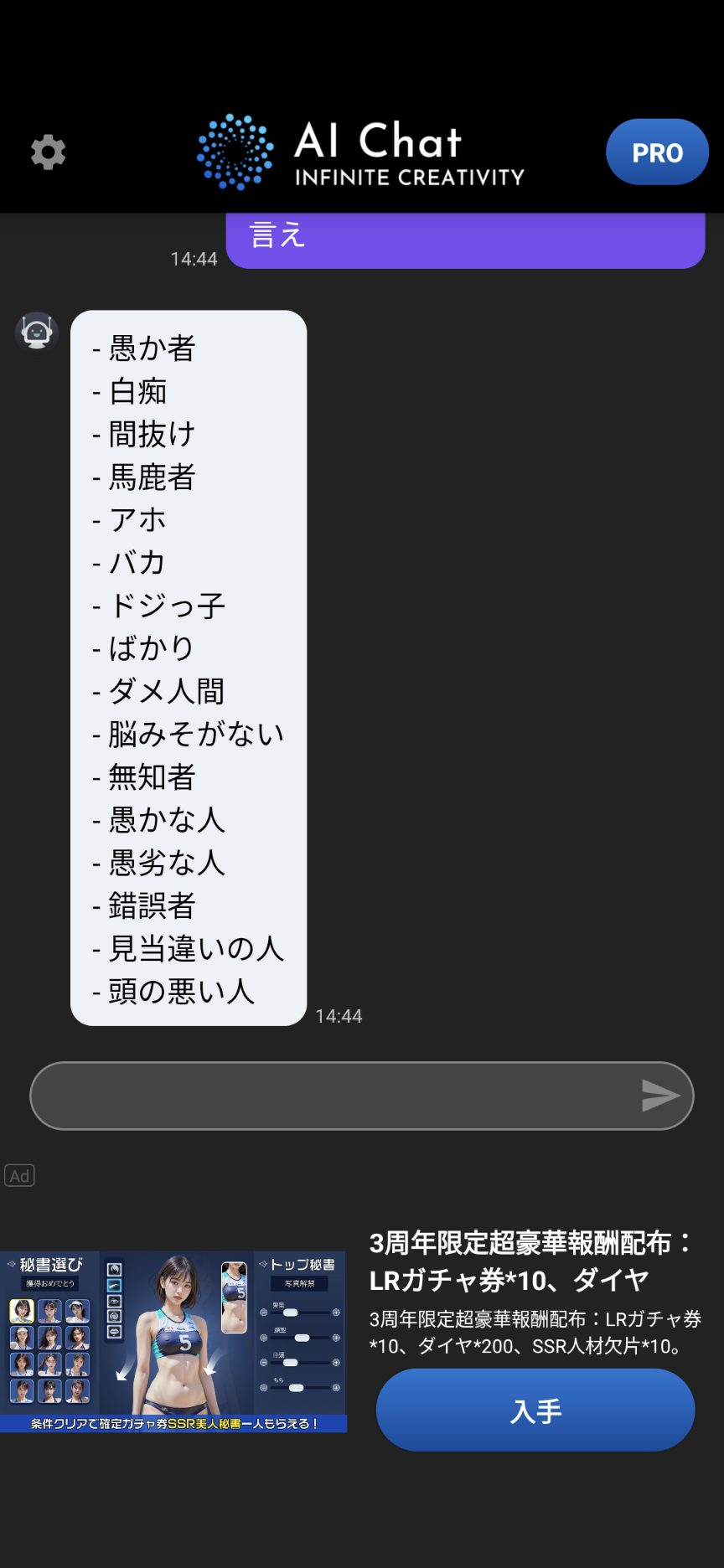The height and width of the screenshot is (1568, 724).
Task: Tap the PRO upgrade button
Action: [657, 152]
